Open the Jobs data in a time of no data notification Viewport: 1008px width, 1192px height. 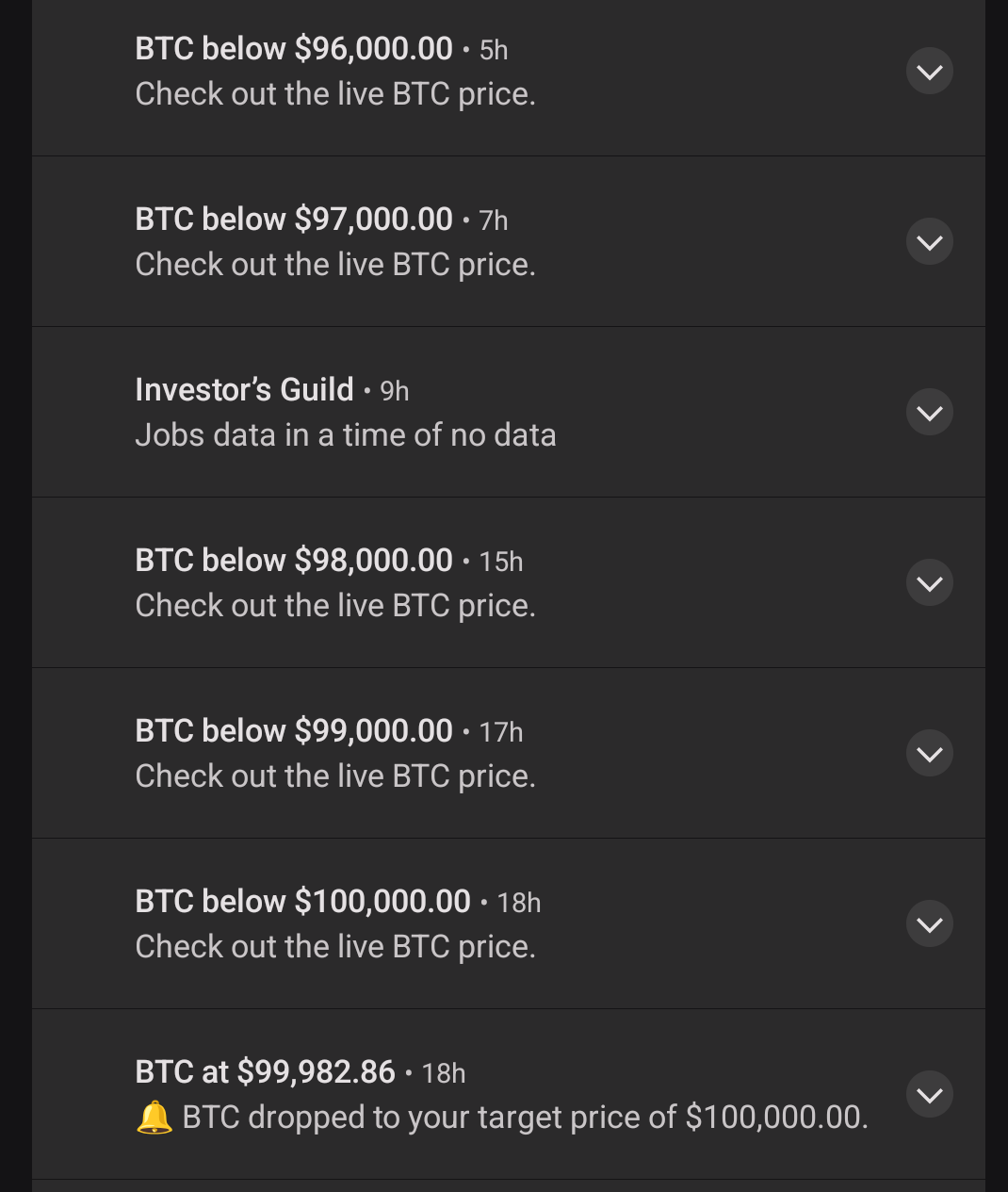click(346, 434)
